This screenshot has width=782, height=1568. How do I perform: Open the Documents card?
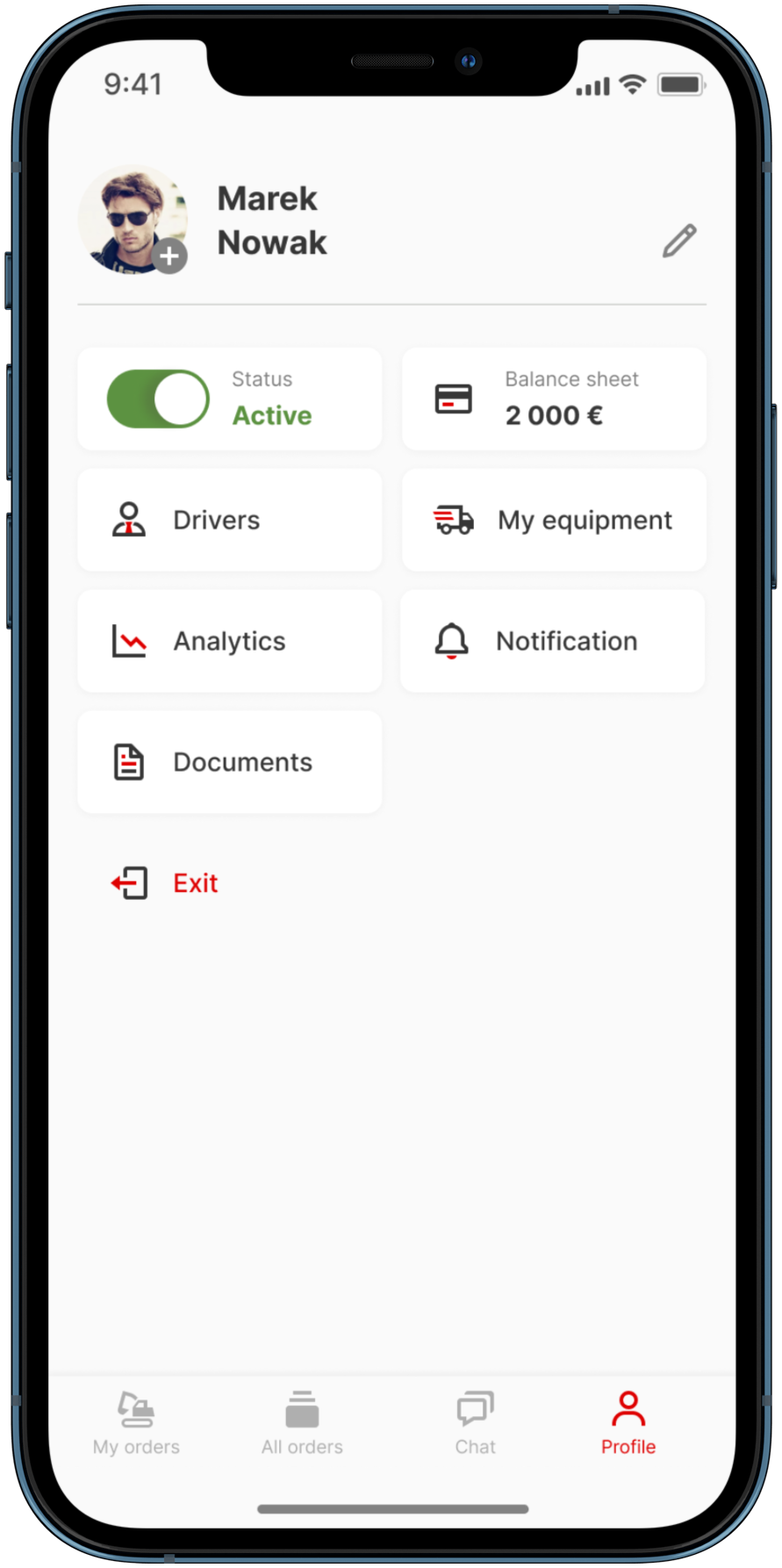pos(230,762)
